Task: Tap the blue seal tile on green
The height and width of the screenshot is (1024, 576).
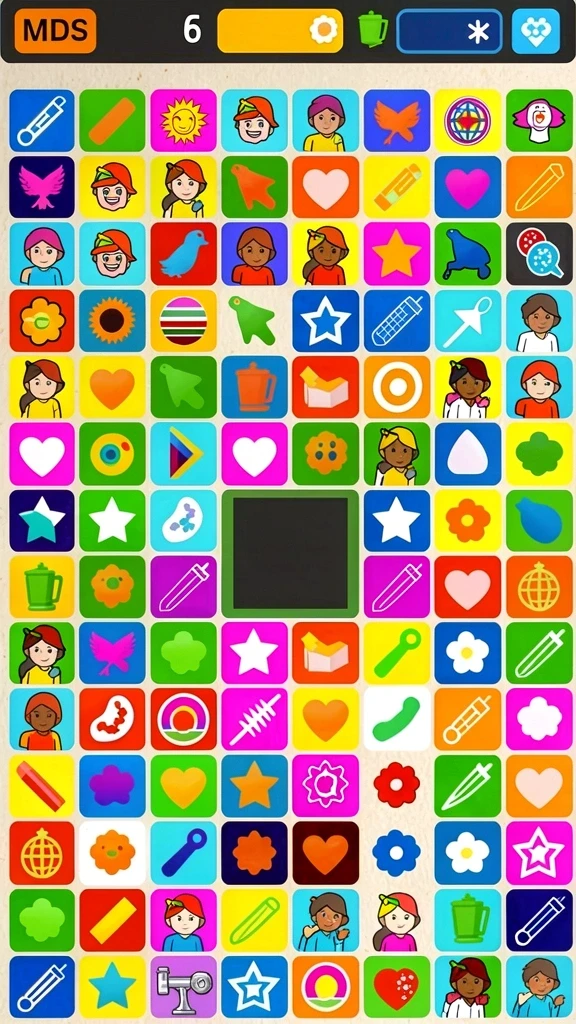Action: (x=468, y=254)
